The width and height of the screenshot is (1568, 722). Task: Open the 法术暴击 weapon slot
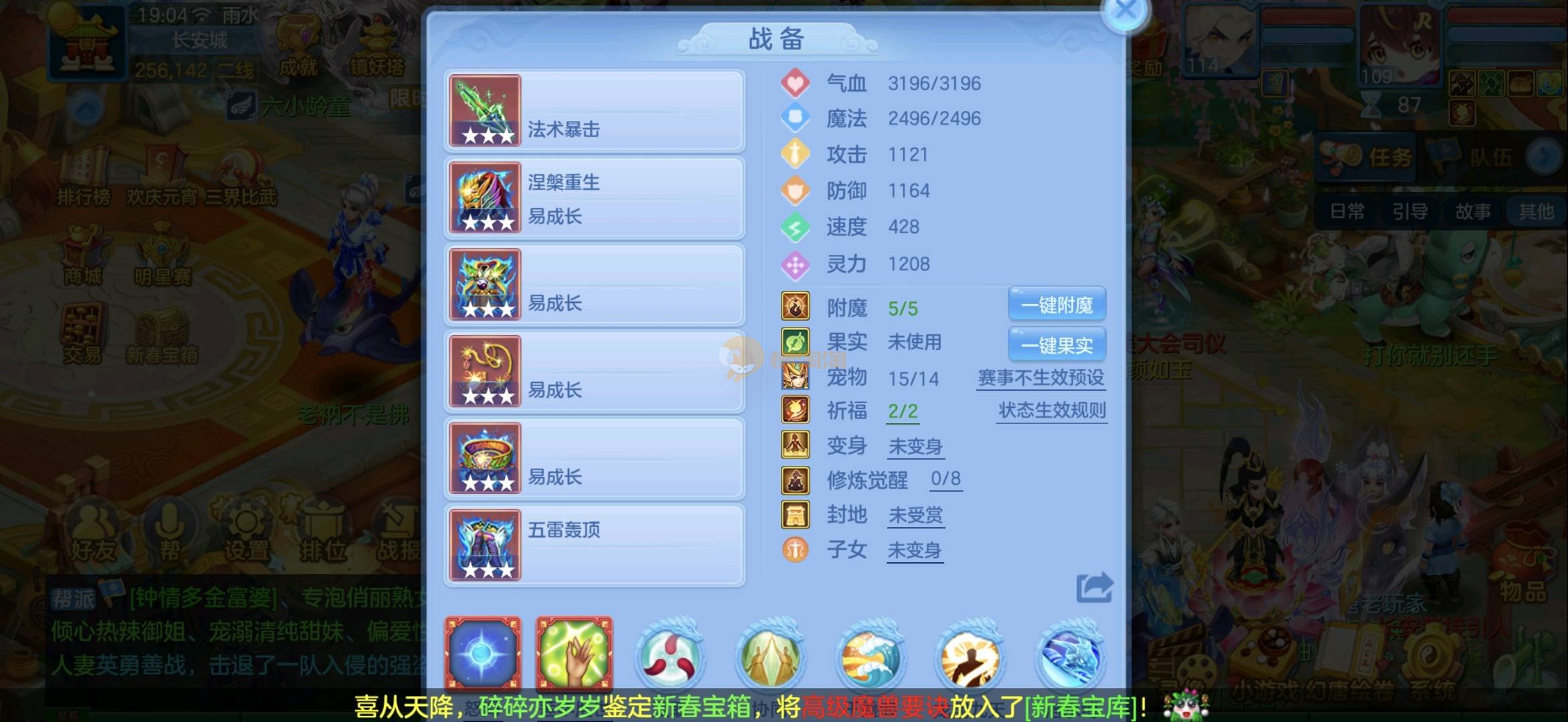click(x=594, y=111)
